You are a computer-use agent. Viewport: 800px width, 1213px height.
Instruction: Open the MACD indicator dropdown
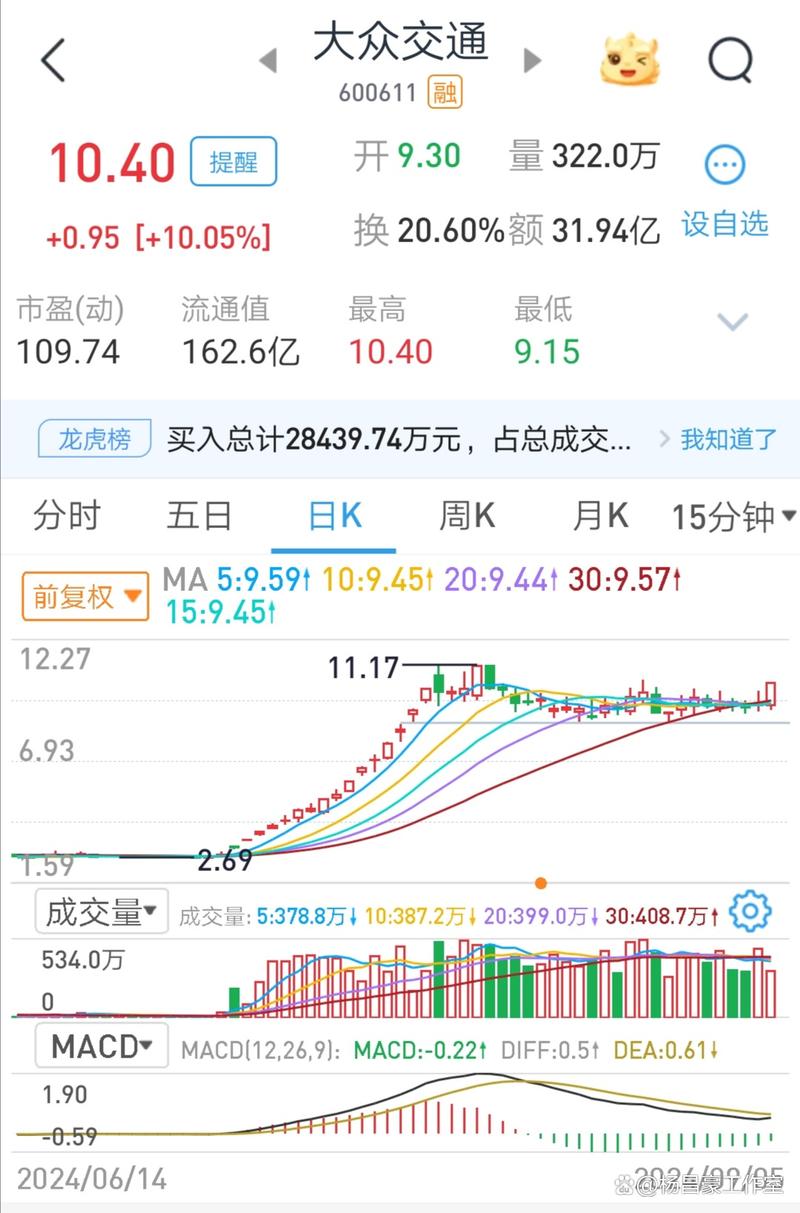pos(100,1045)
